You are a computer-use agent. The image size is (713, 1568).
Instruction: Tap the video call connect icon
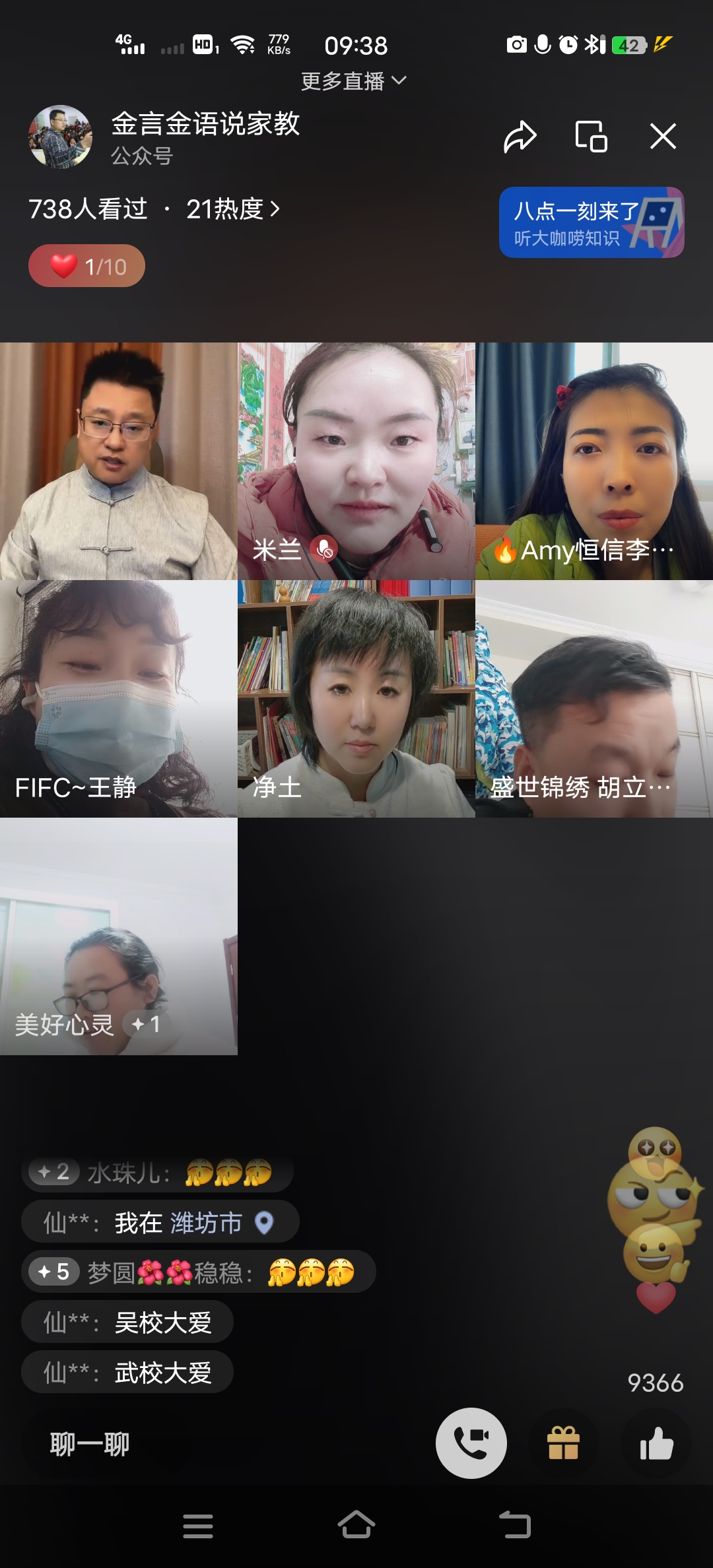(471, 1443)
